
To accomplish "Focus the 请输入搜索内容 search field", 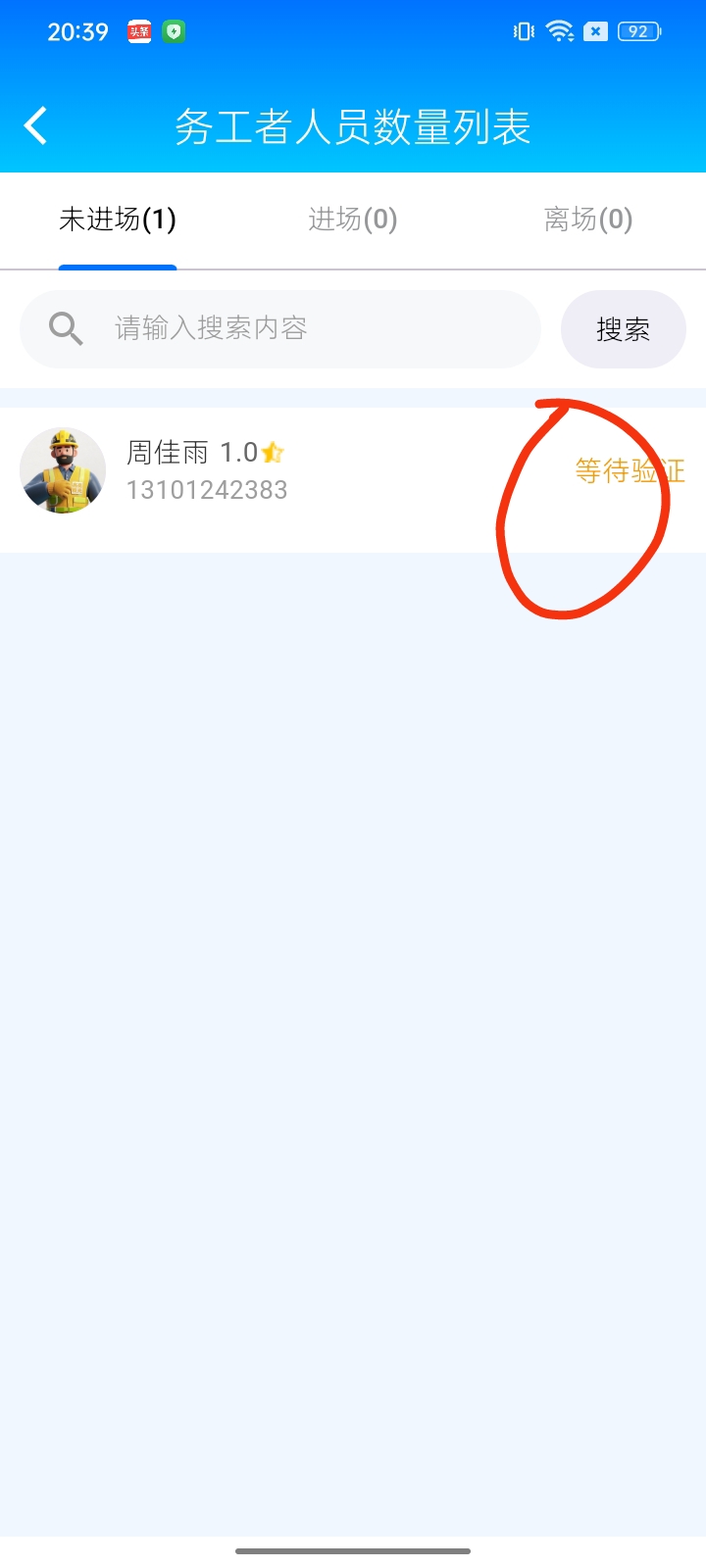I will tap(294, 328).
